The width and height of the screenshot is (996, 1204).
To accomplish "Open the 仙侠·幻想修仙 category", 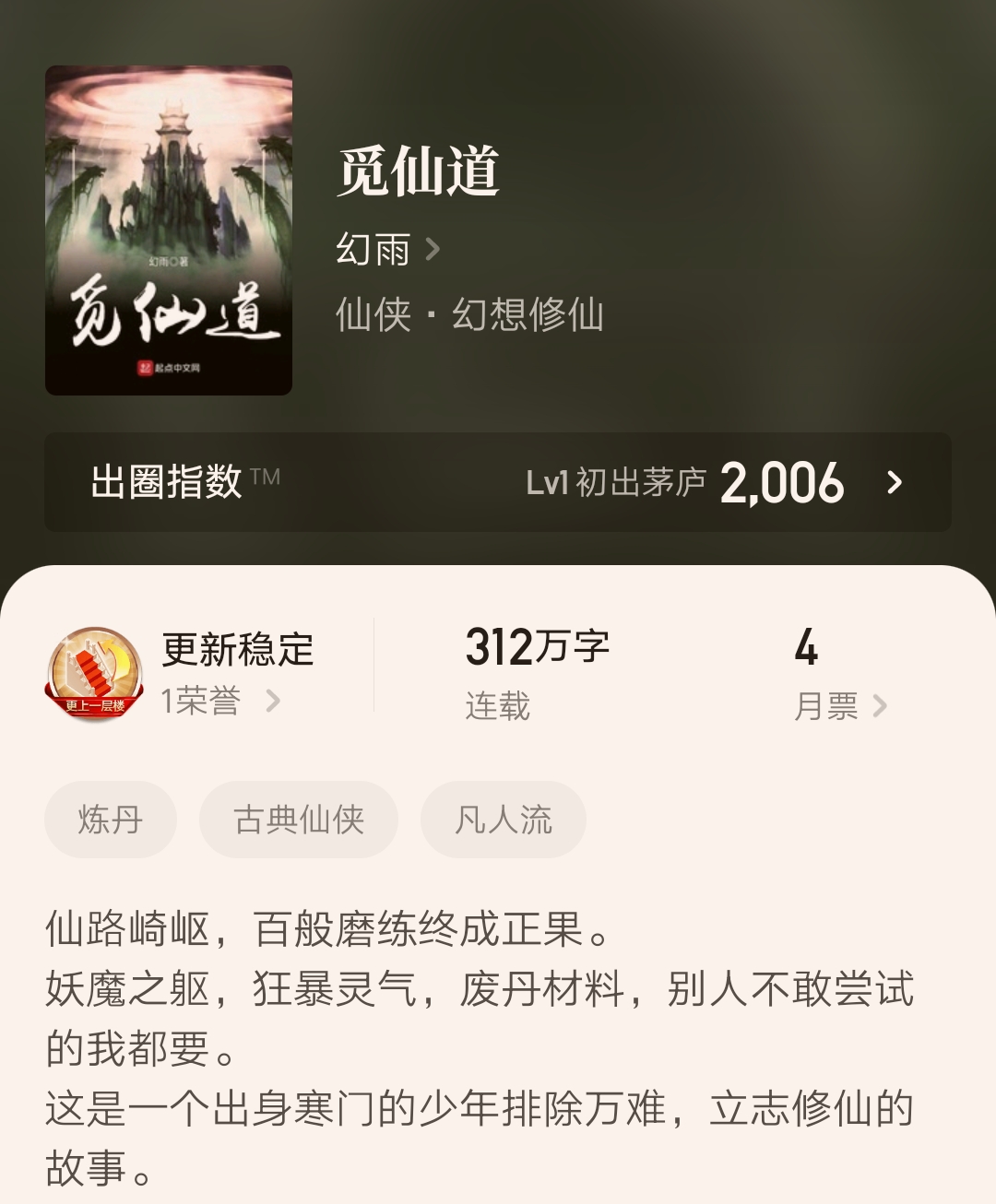I will [x=469, y=315].
